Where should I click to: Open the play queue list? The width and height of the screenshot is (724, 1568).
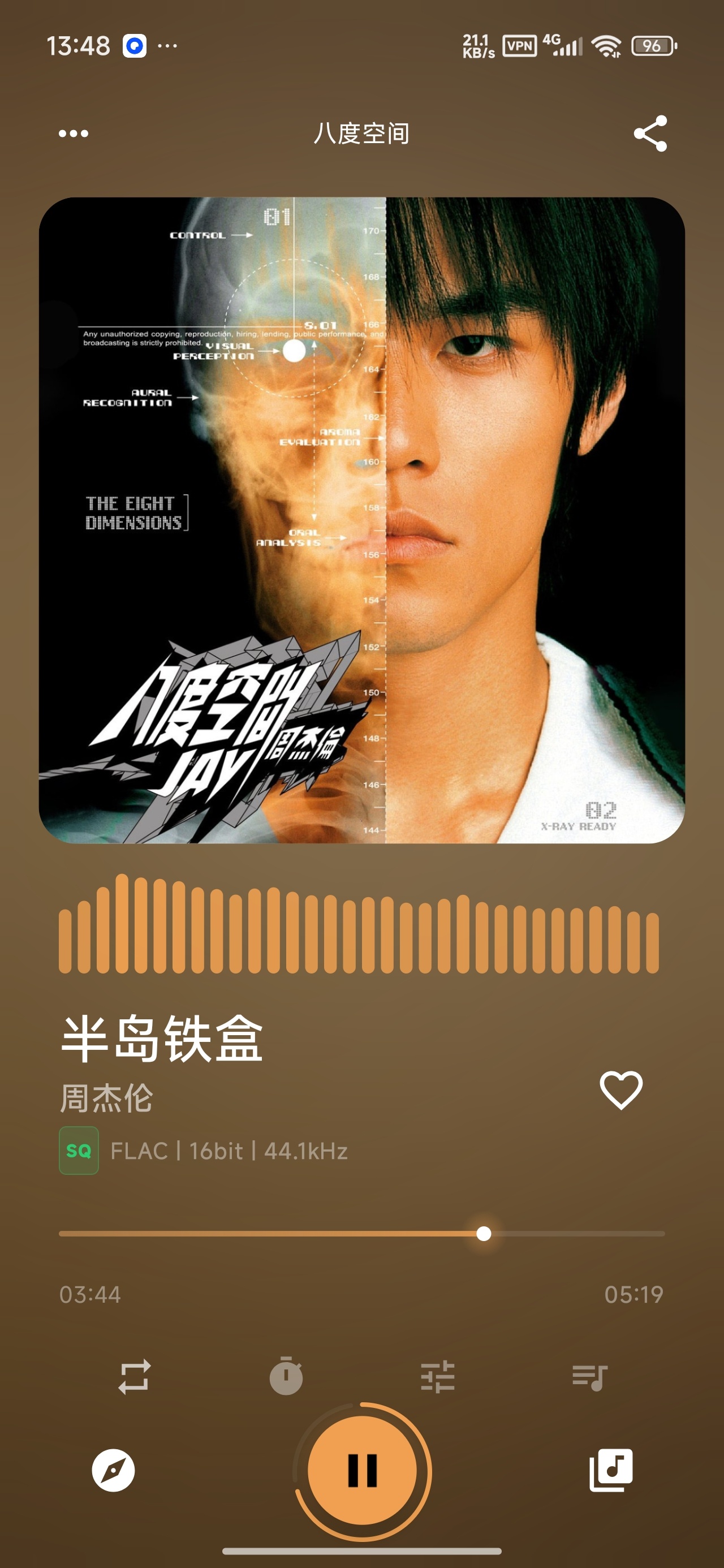tap(590, 1376)
